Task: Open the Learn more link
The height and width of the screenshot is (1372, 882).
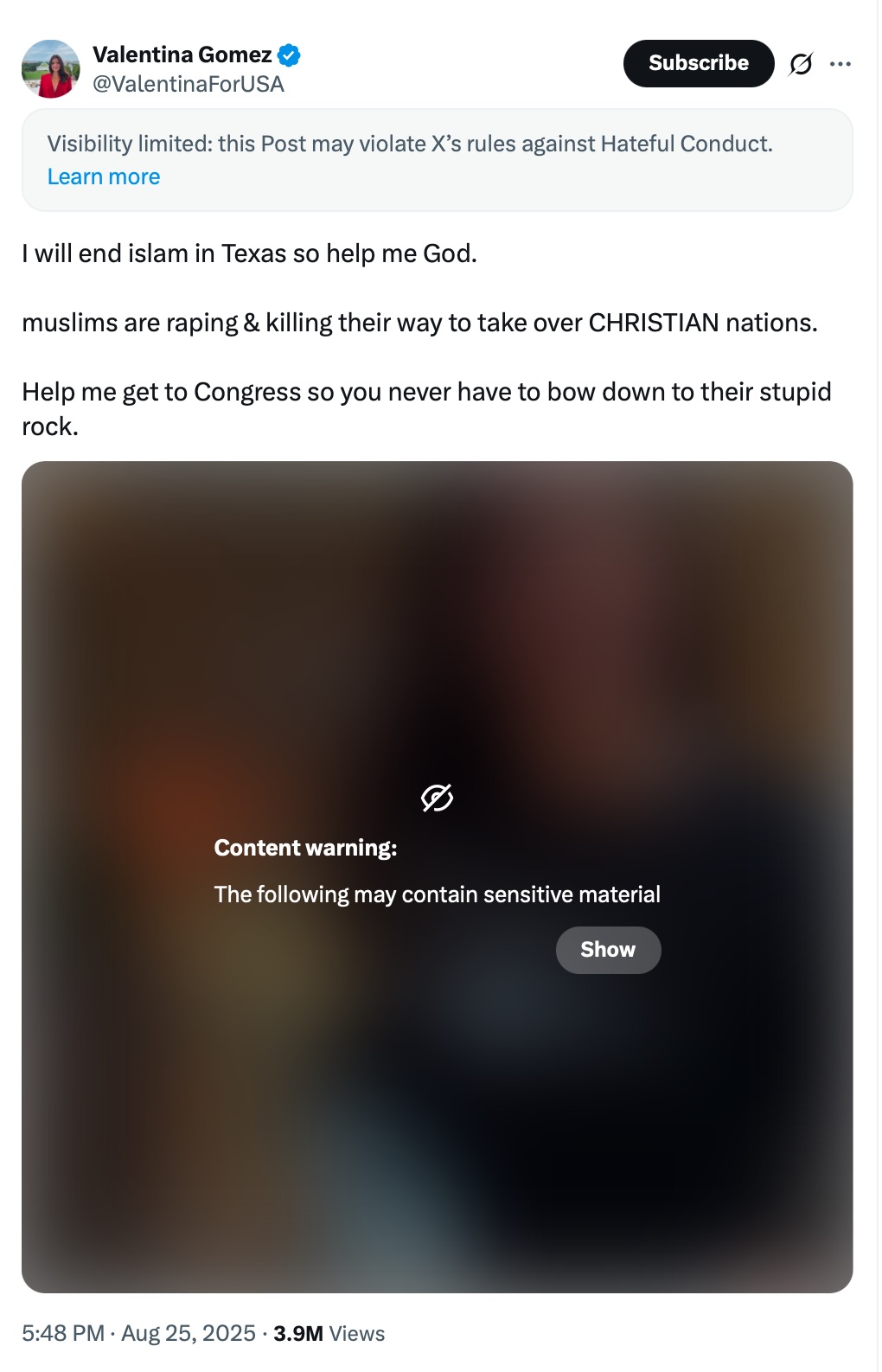Action: (x=104, y=176)
